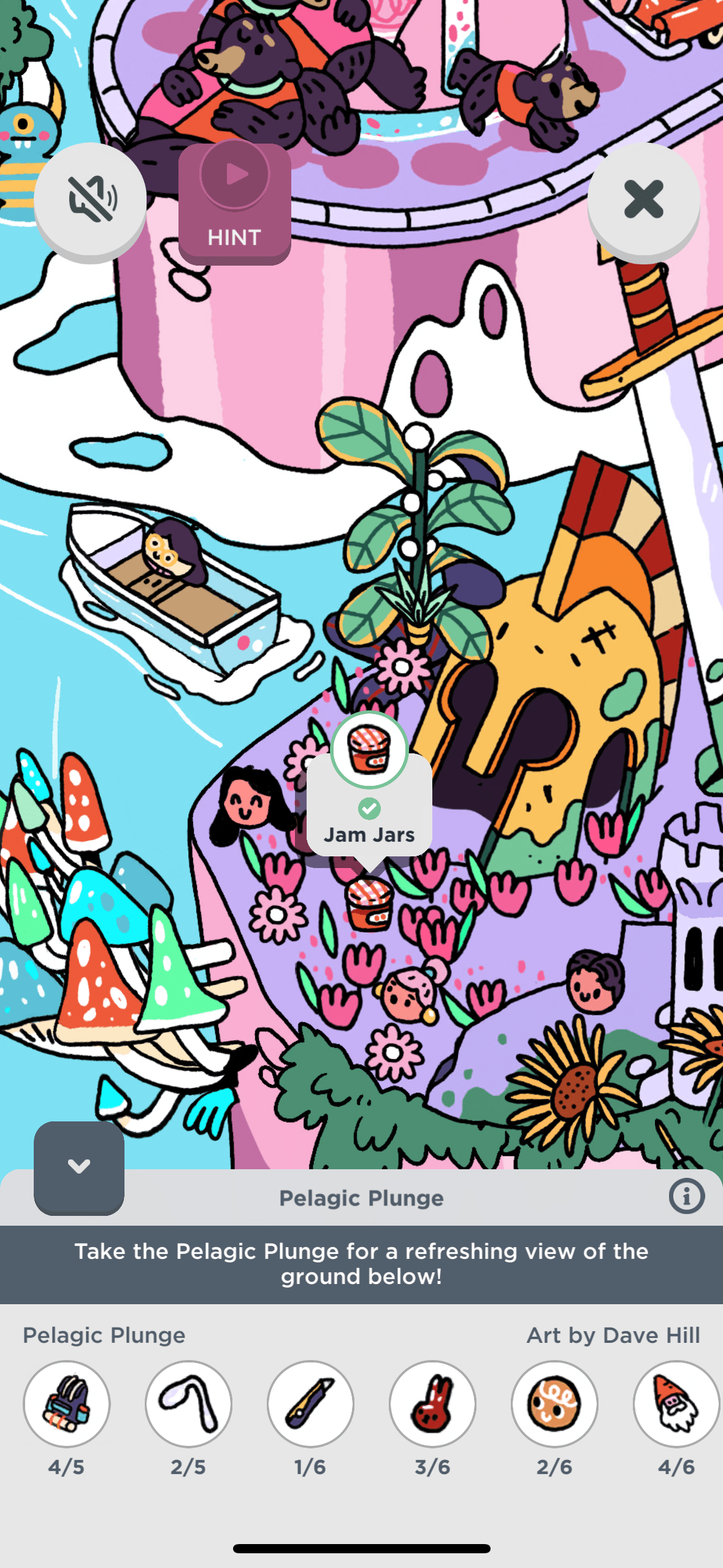Screen dimensions: 723x1568
Task: Use the HINT button
Action: pos(234,203)
